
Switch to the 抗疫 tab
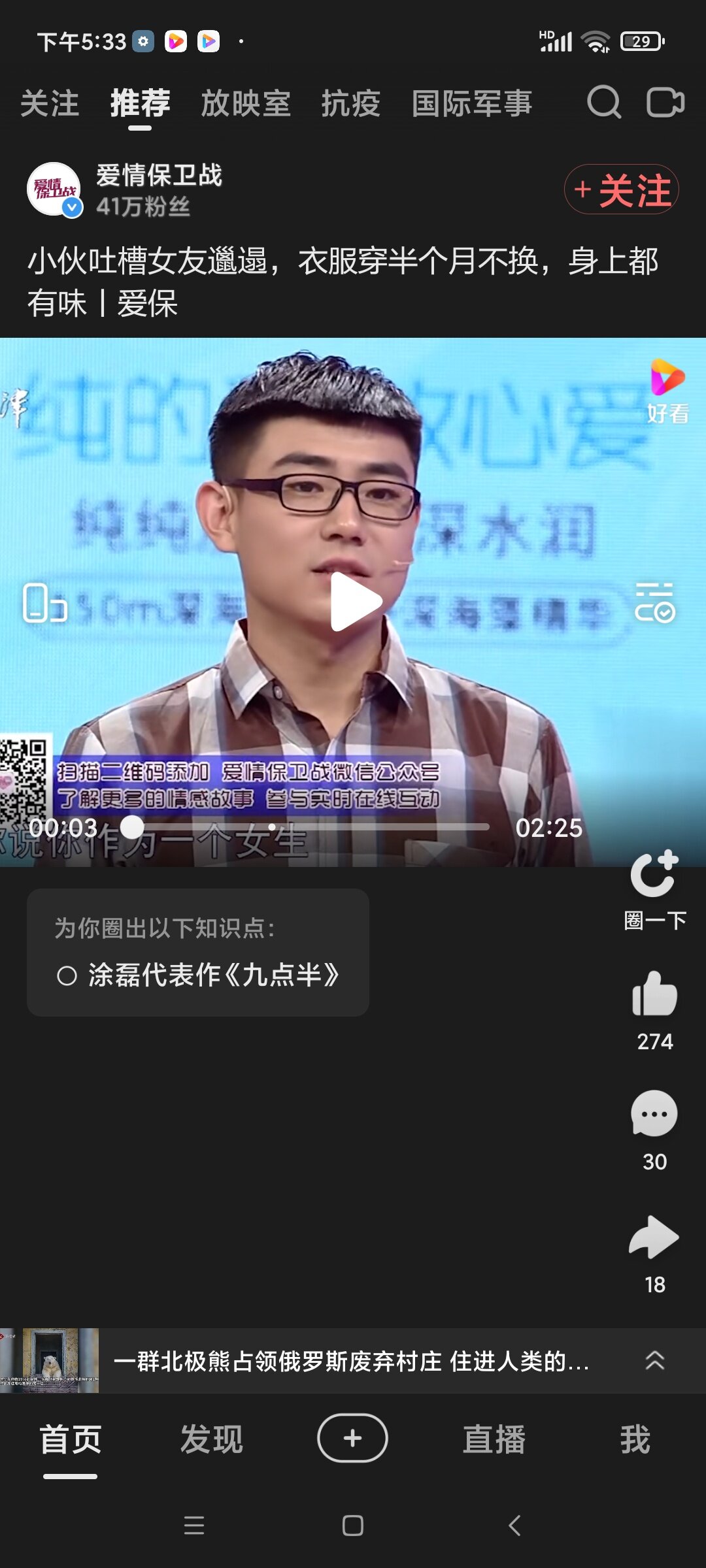tap(351, 104)
